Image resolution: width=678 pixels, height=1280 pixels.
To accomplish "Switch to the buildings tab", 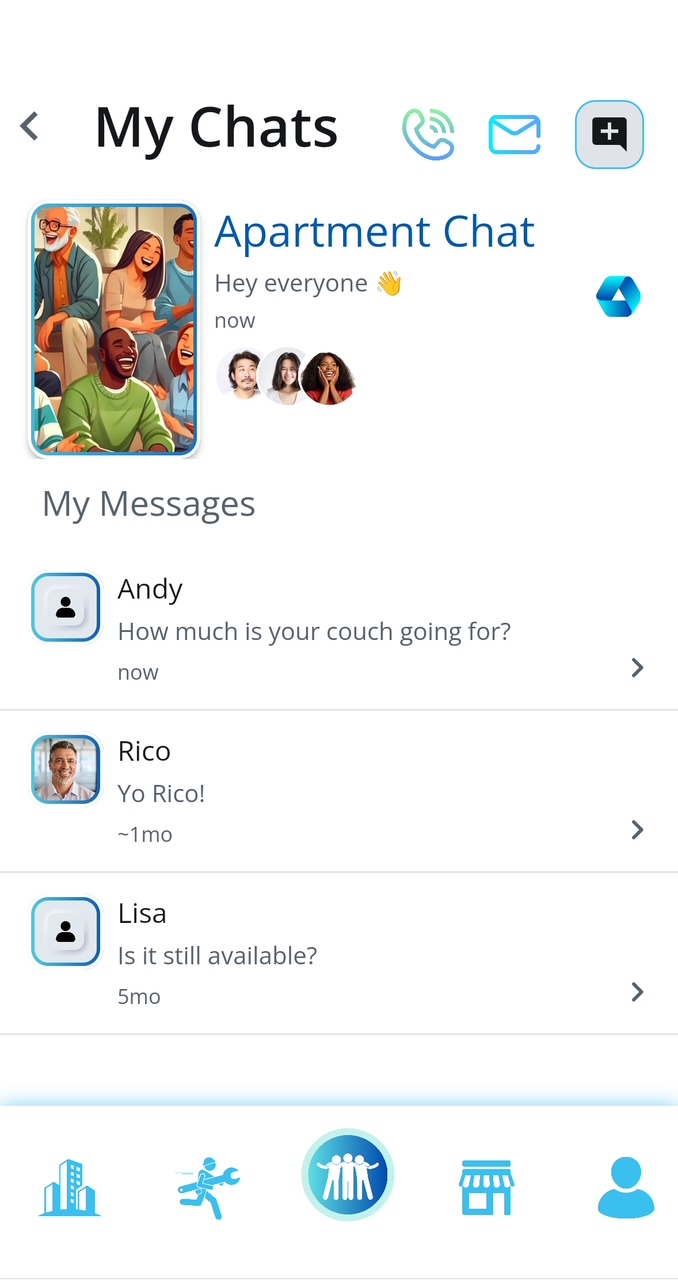I will click(70, 1187).
